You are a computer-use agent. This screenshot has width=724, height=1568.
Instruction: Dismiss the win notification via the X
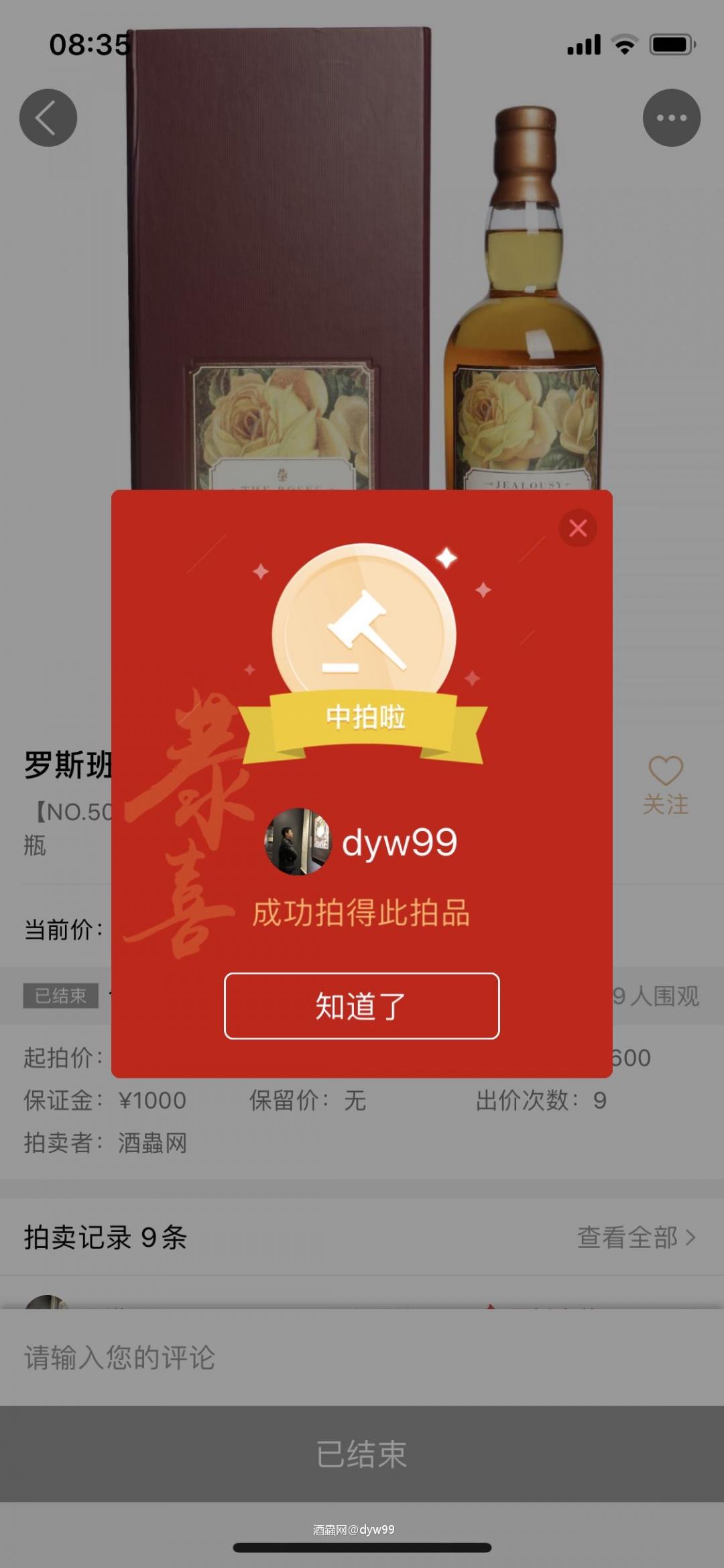pyautogui.click(x=577, y=528)
